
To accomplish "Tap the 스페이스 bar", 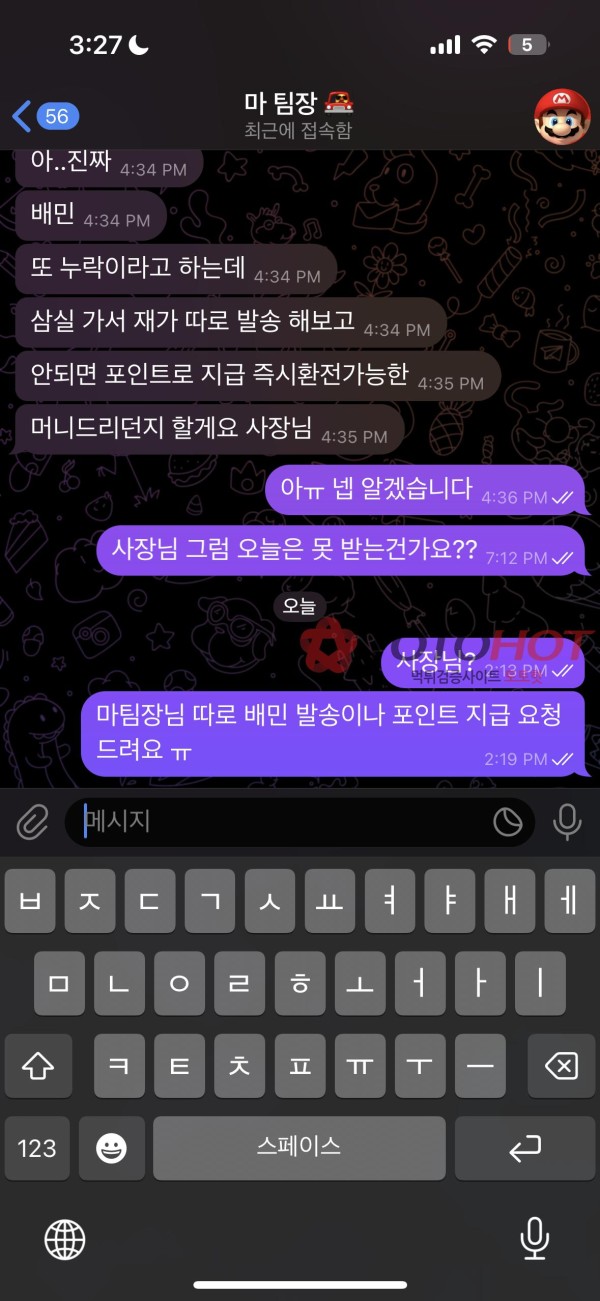I will [298, 1149].
